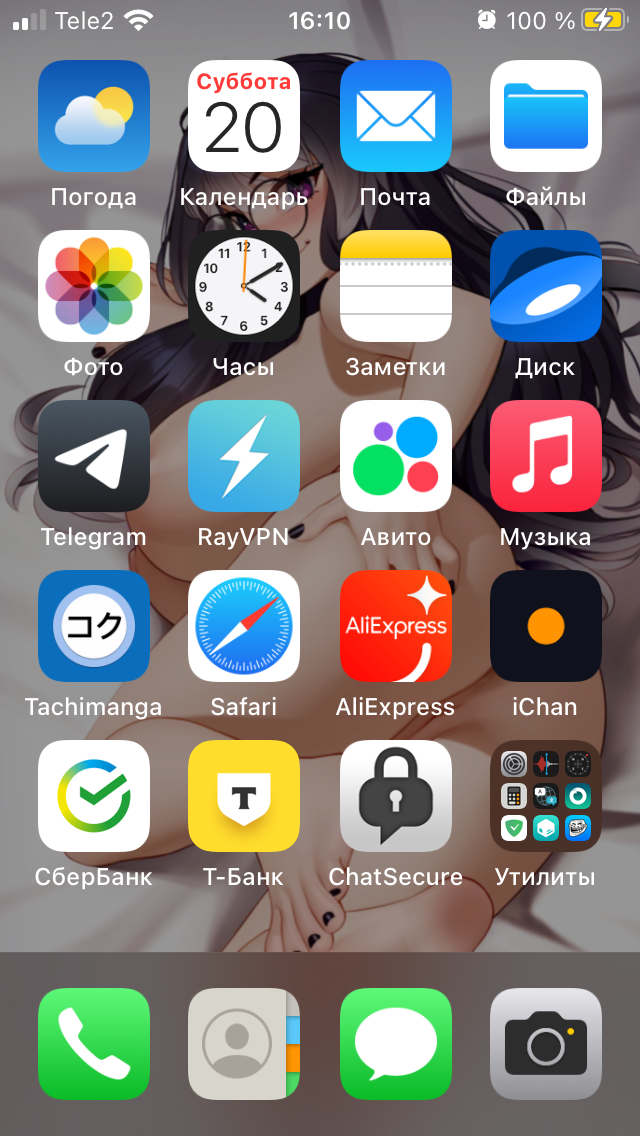The image size is (640, 1136).
Task: Open the Диск app
Action: click(545, 286)
